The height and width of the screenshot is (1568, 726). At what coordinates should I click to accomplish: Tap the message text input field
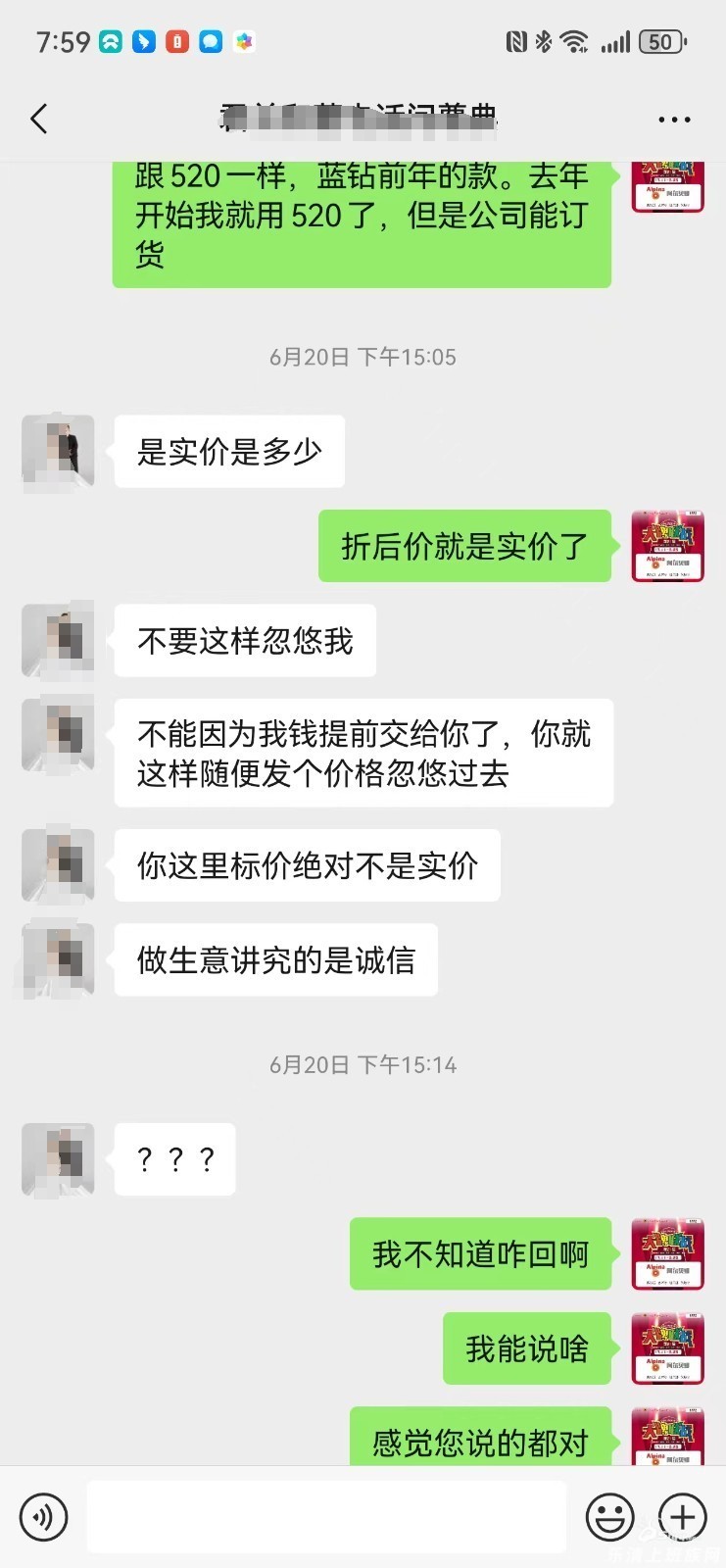tap(326, 1517)
